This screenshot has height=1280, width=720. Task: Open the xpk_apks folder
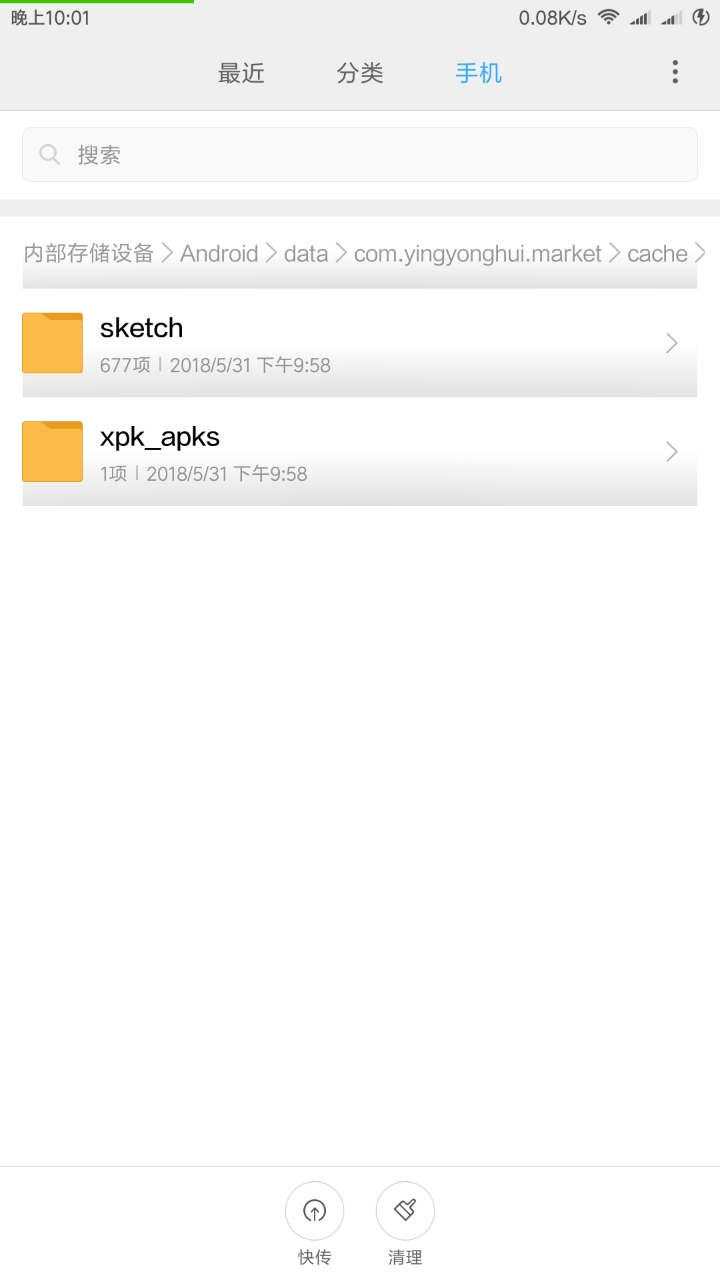coord(360,452)
